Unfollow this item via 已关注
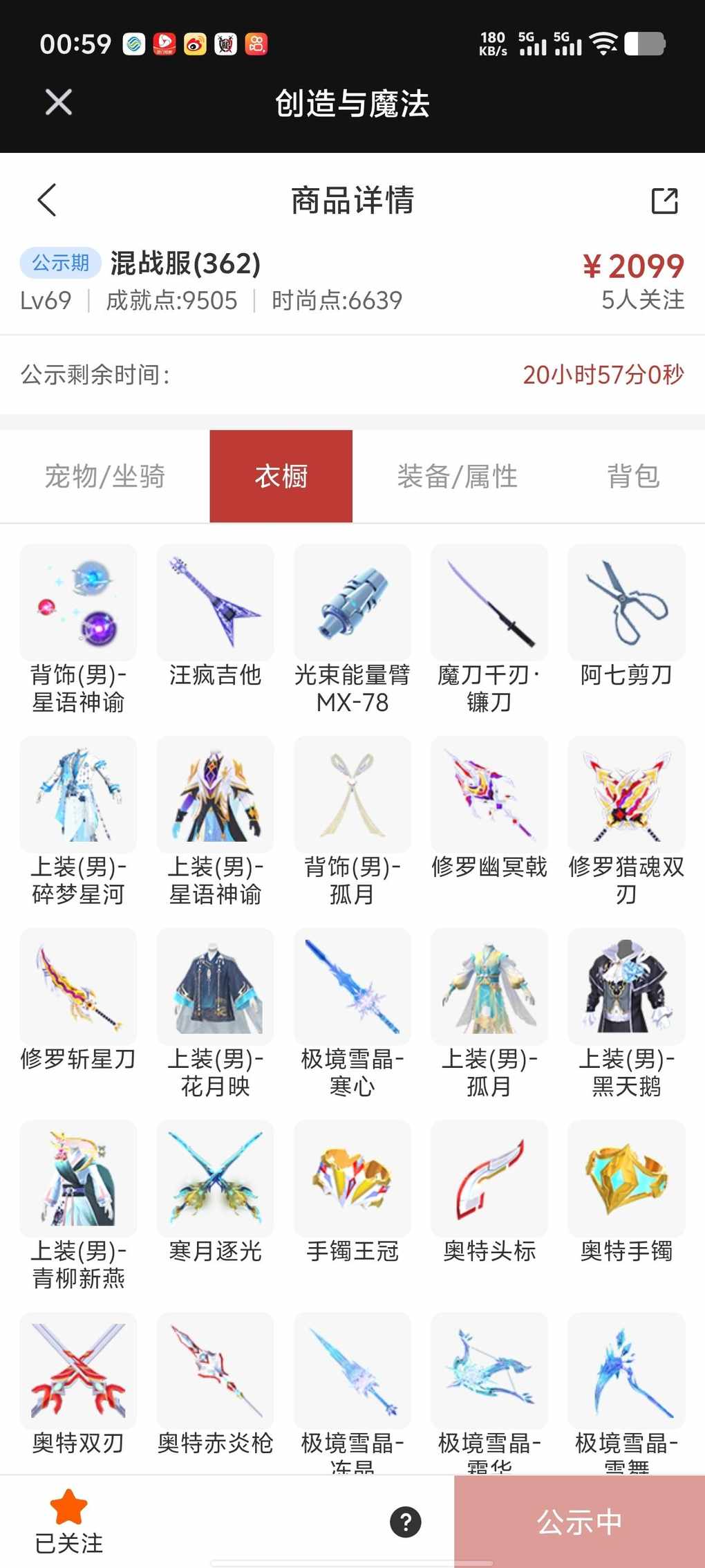 point(68,1522)
